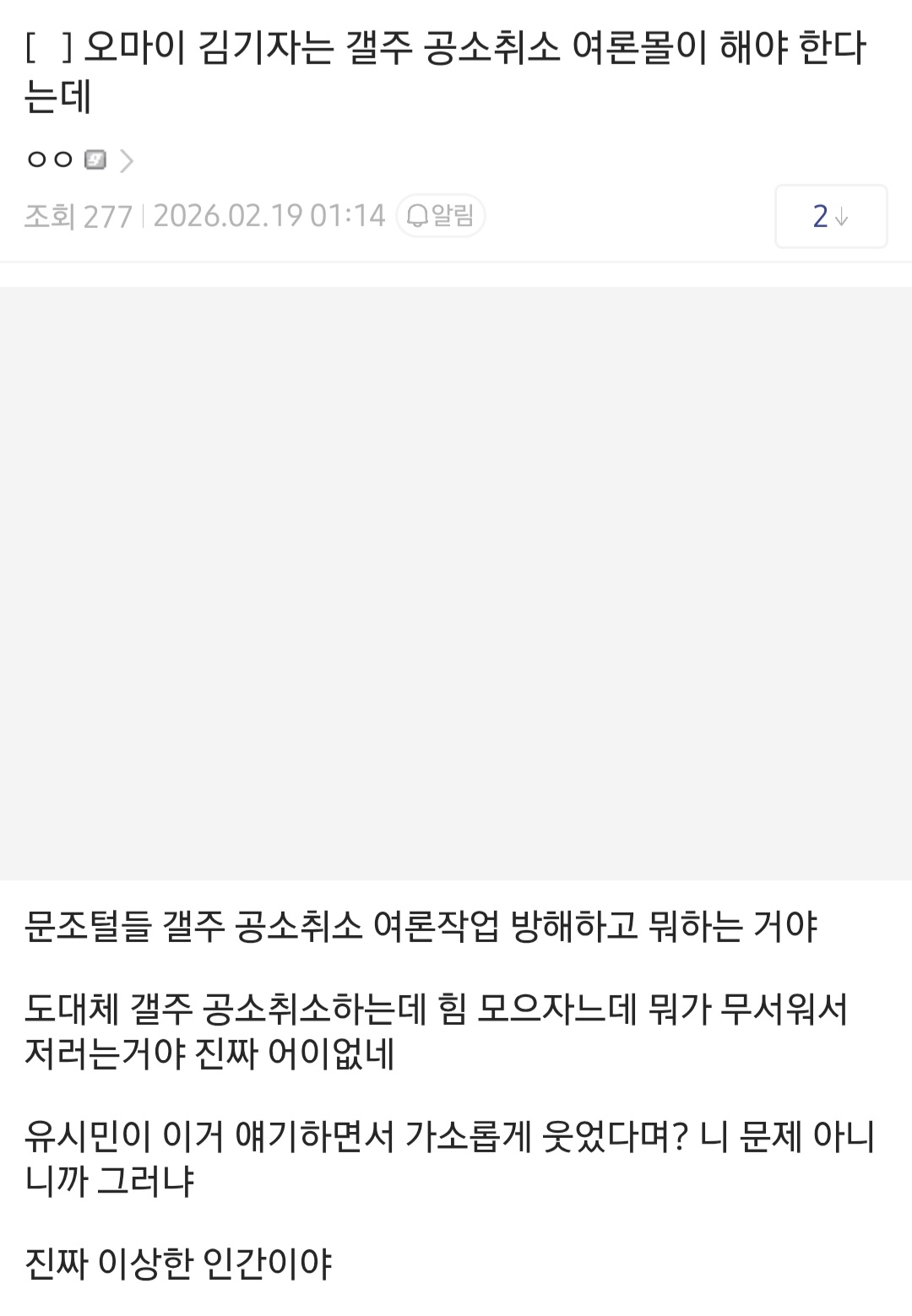Image resolution: width=912 pixels, height=1316 pixels.
Task: Toggle comment visibility using the 2↓ button
Action: (830, 217)
